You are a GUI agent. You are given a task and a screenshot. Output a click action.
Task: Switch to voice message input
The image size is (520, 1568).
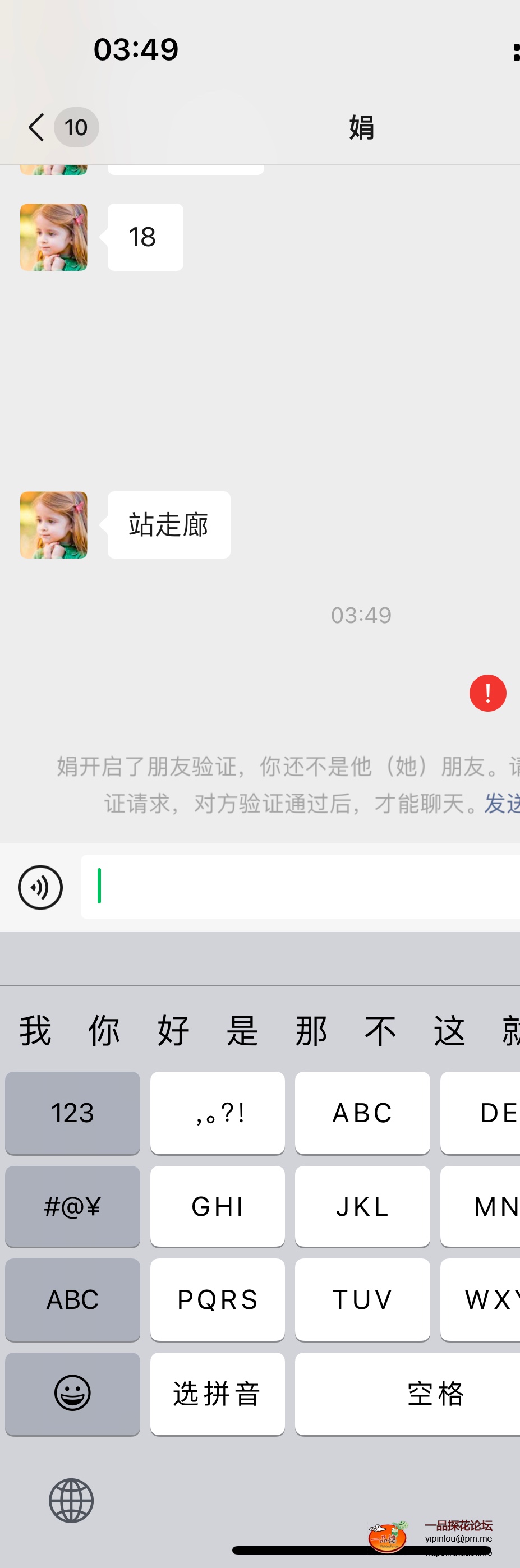click(x=40, y=887)
